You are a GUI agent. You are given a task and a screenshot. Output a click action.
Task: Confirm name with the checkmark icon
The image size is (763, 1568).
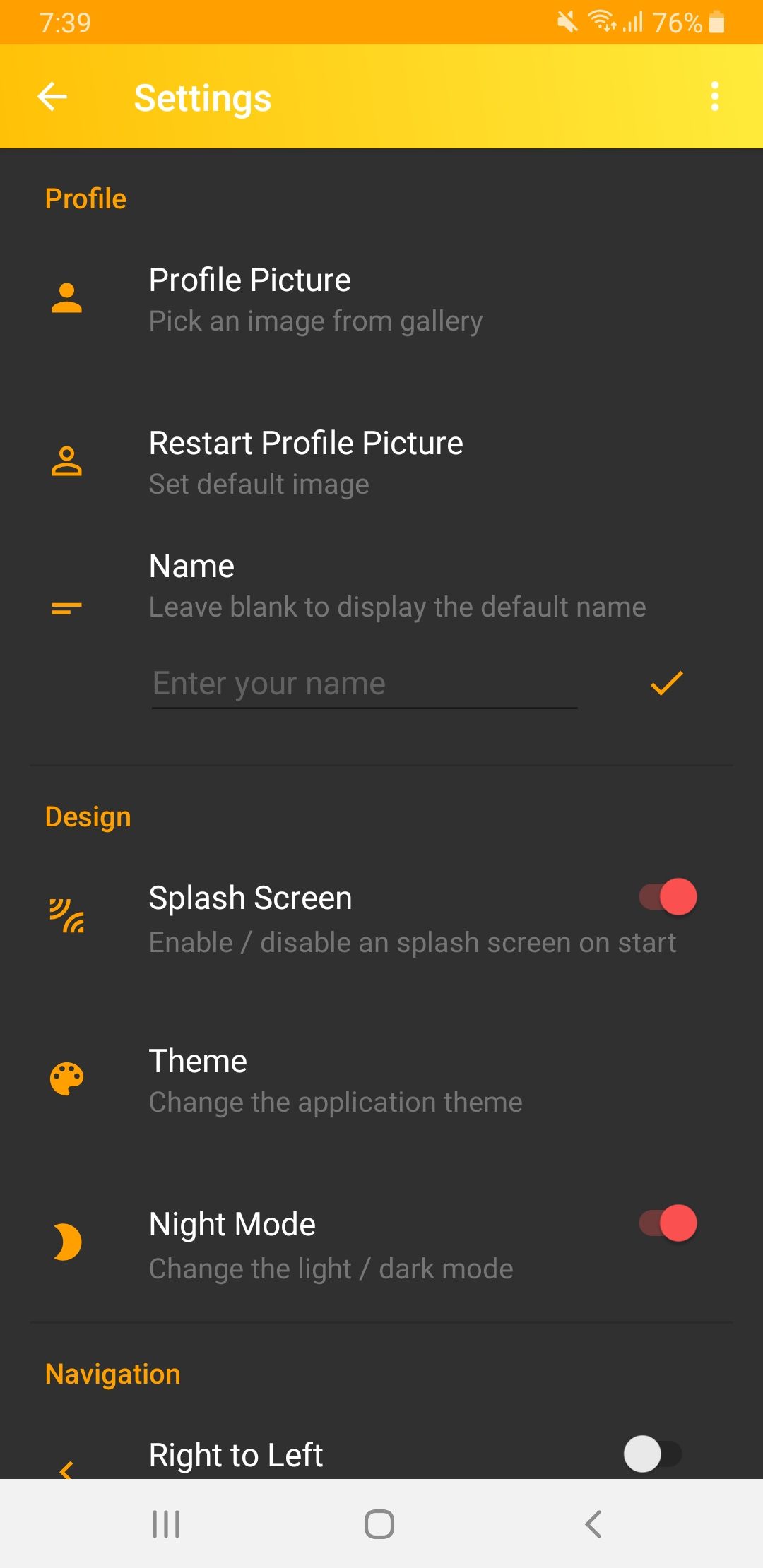click(666, 683)
